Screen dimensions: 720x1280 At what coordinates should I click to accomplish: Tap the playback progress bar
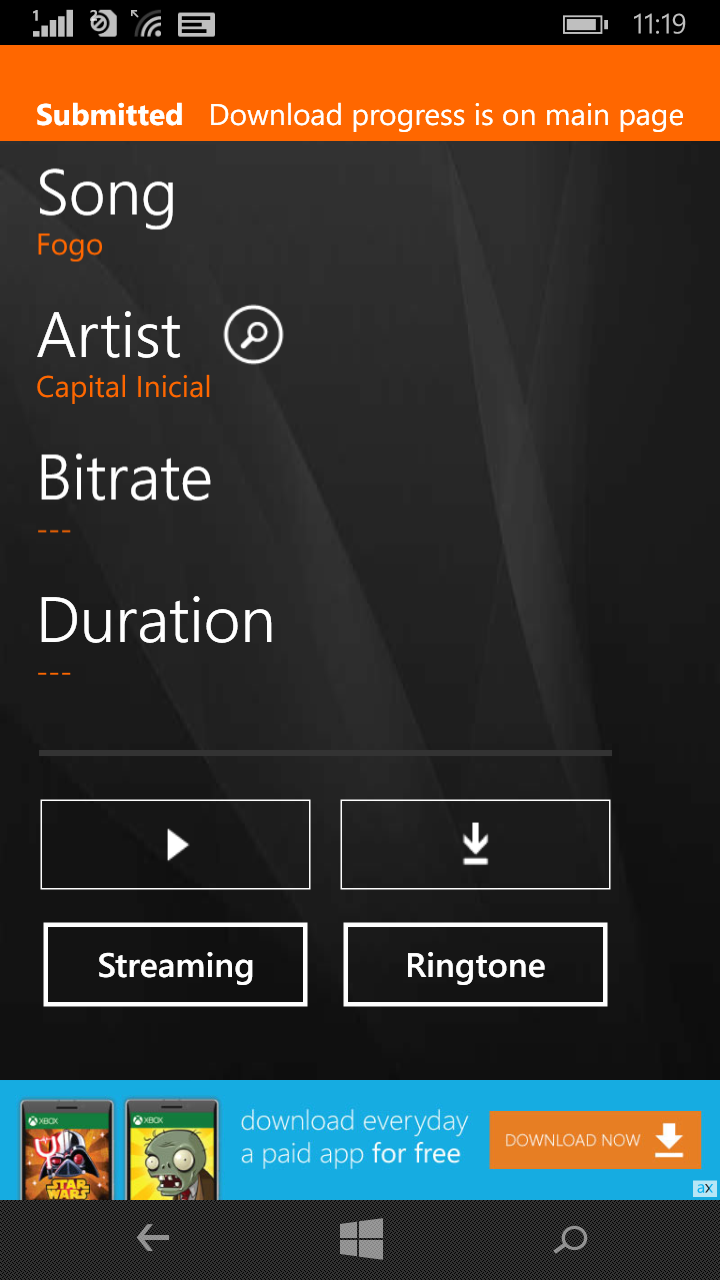pyautogui.click(x=325, y=752)
